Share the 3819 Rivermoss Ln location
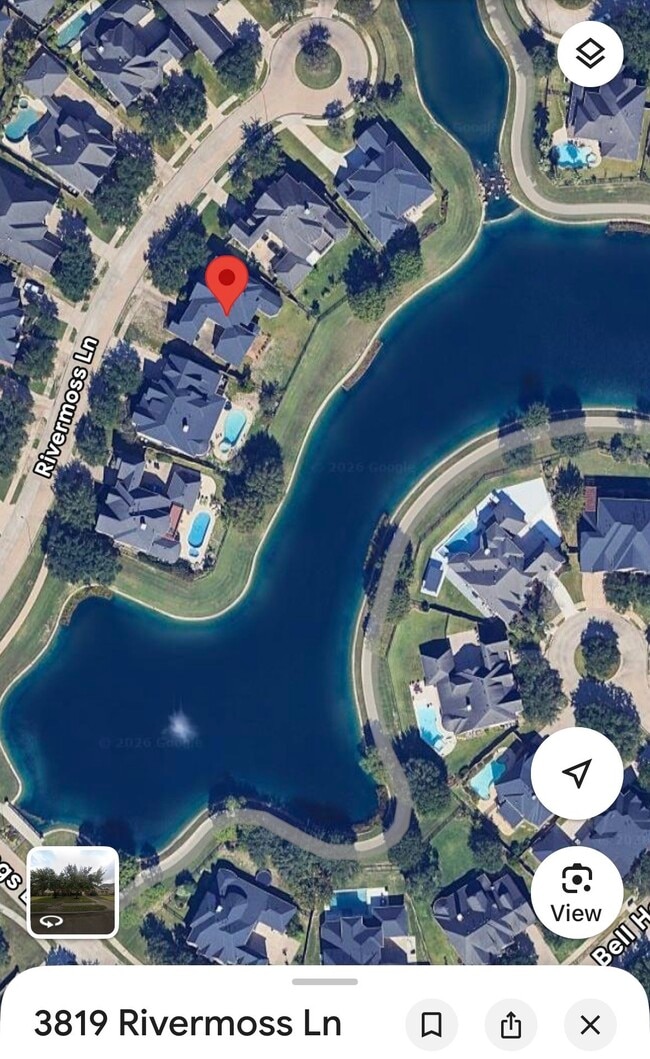650x1059 pixels. [511, 1025]
